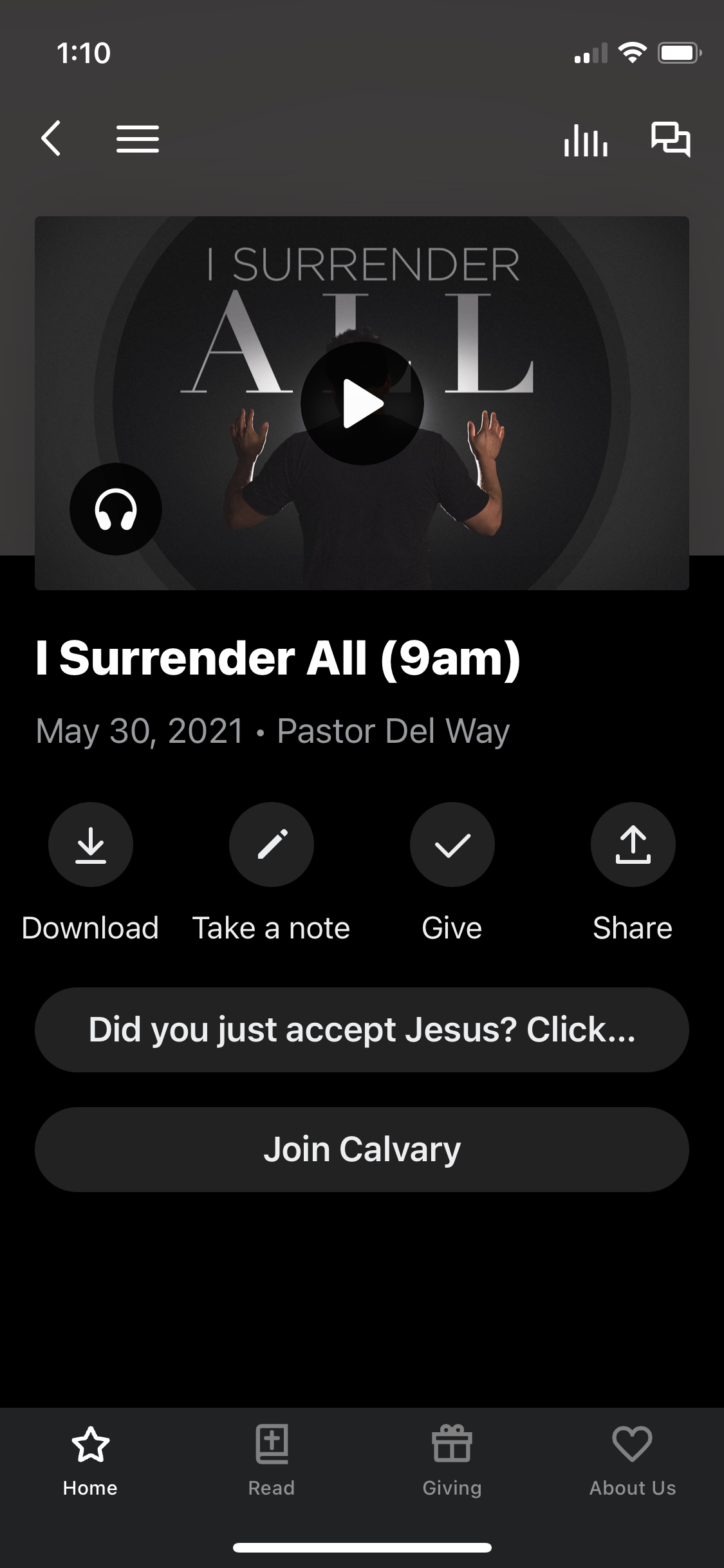Switch to audio with the headphones icon
Screen dimensions: 724x1568
(116, 509)
